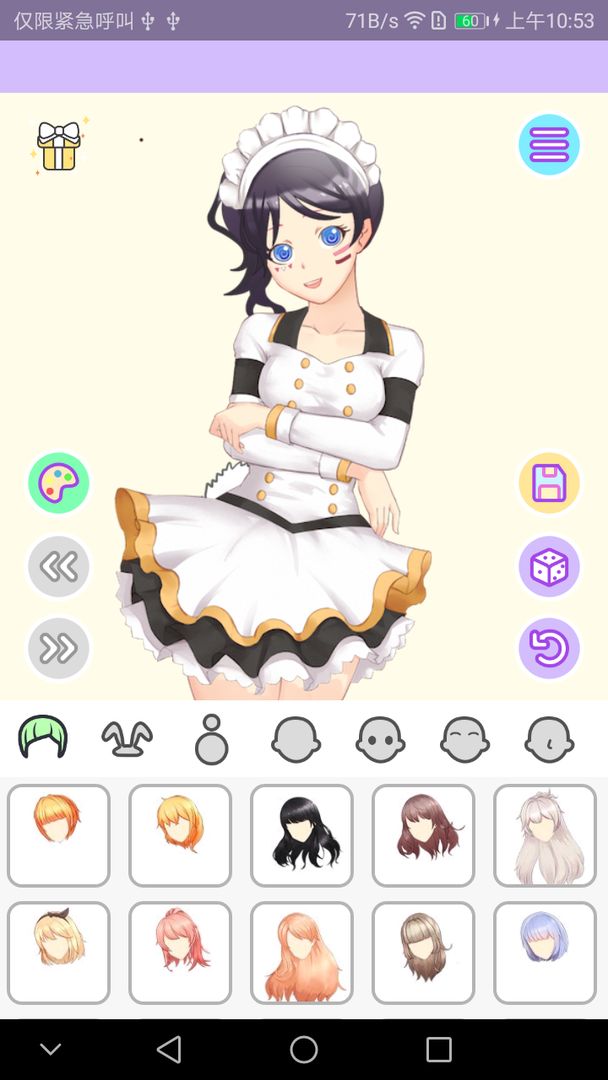Select the long black wavy hairstyle

point(302,835)
